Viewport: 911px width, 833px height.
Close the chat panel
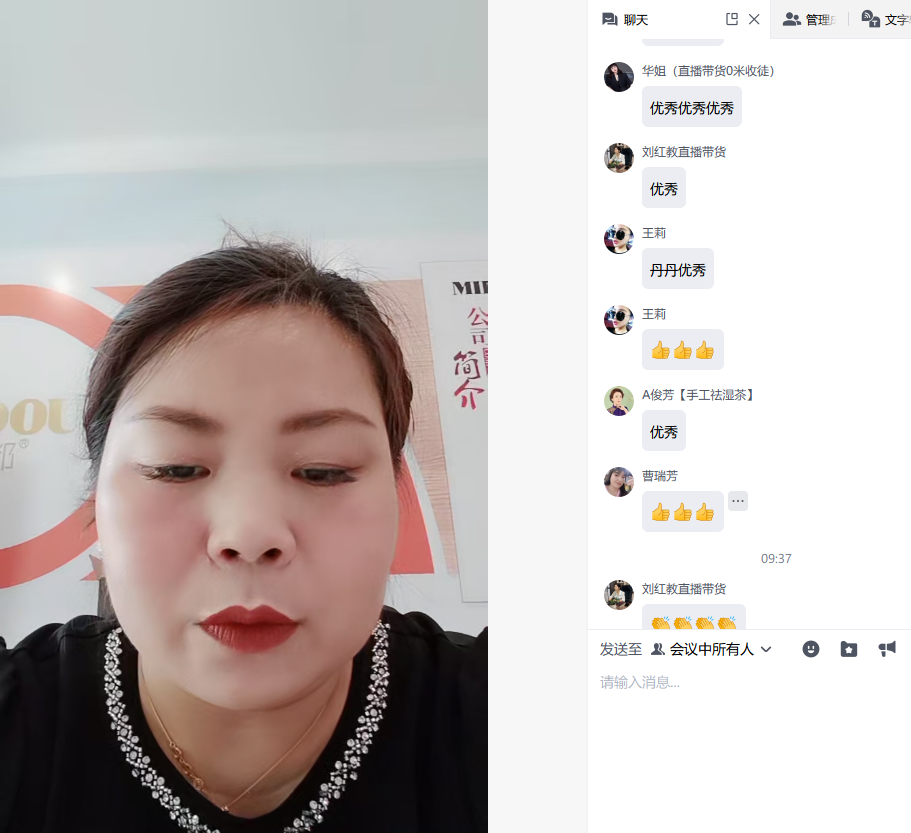coord(754,19)
